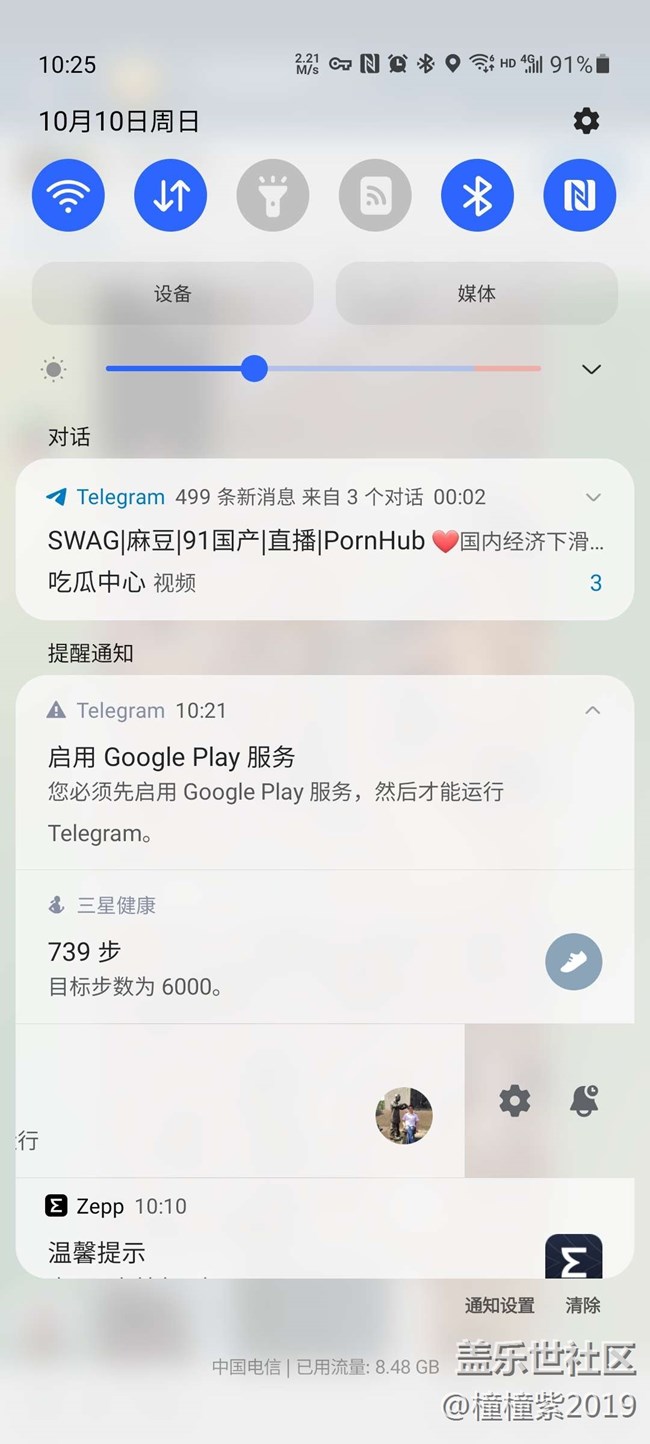
Task: Clear all notifications with 清除
Action: pos(583,1305)
